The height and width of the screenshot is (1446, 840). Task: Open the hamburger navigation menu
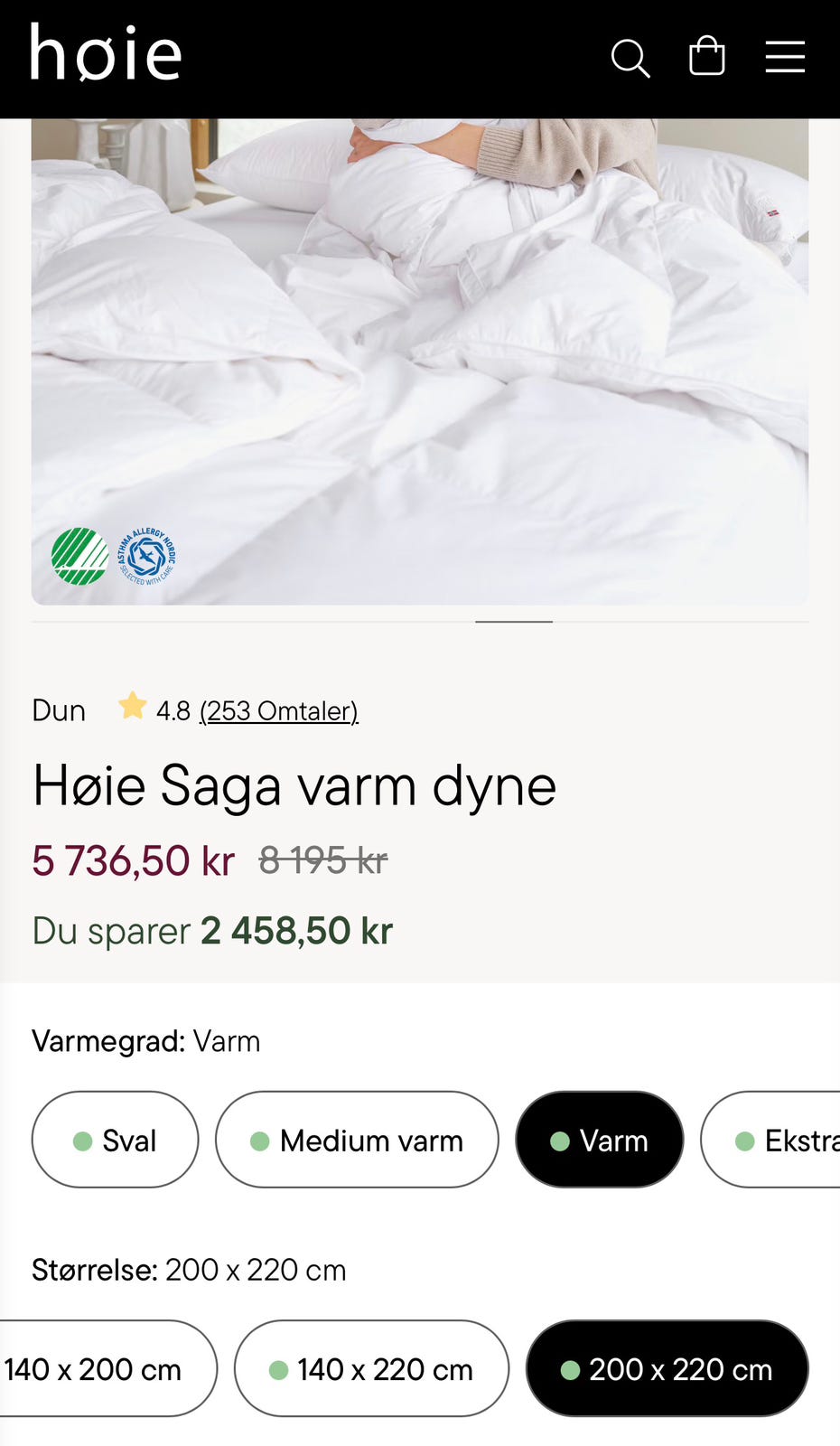(785, 57)
